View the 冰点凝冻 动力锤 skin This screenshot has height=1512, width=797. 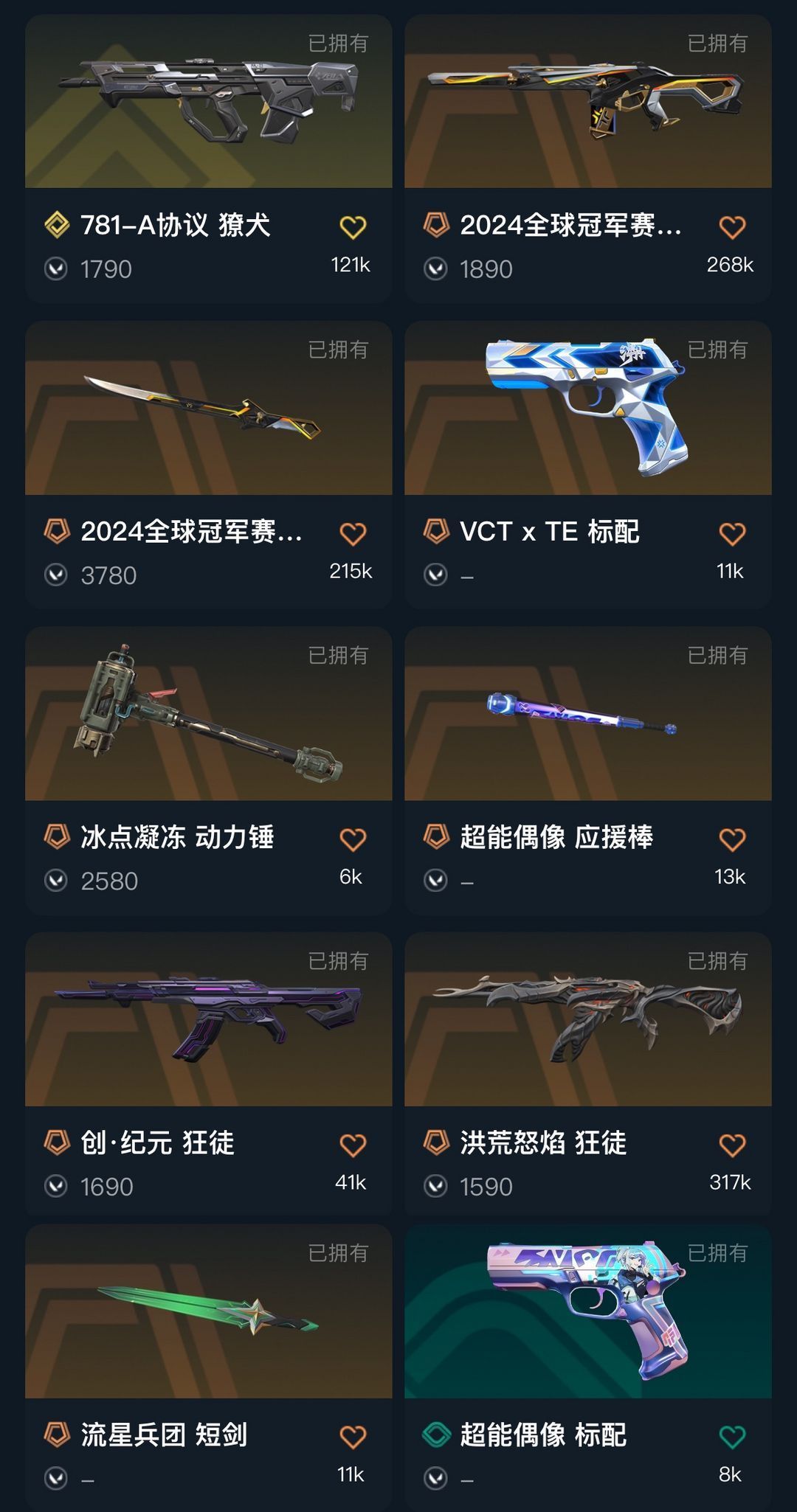tap(208, 771)
